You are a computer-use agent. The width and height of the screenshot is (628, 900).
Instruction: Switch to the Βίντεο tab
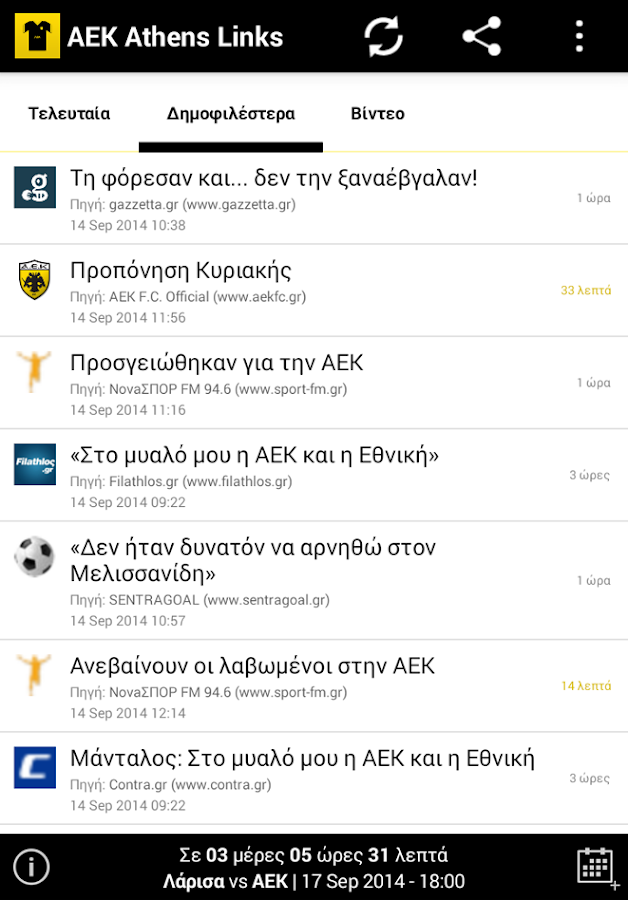tap(378, 114)
